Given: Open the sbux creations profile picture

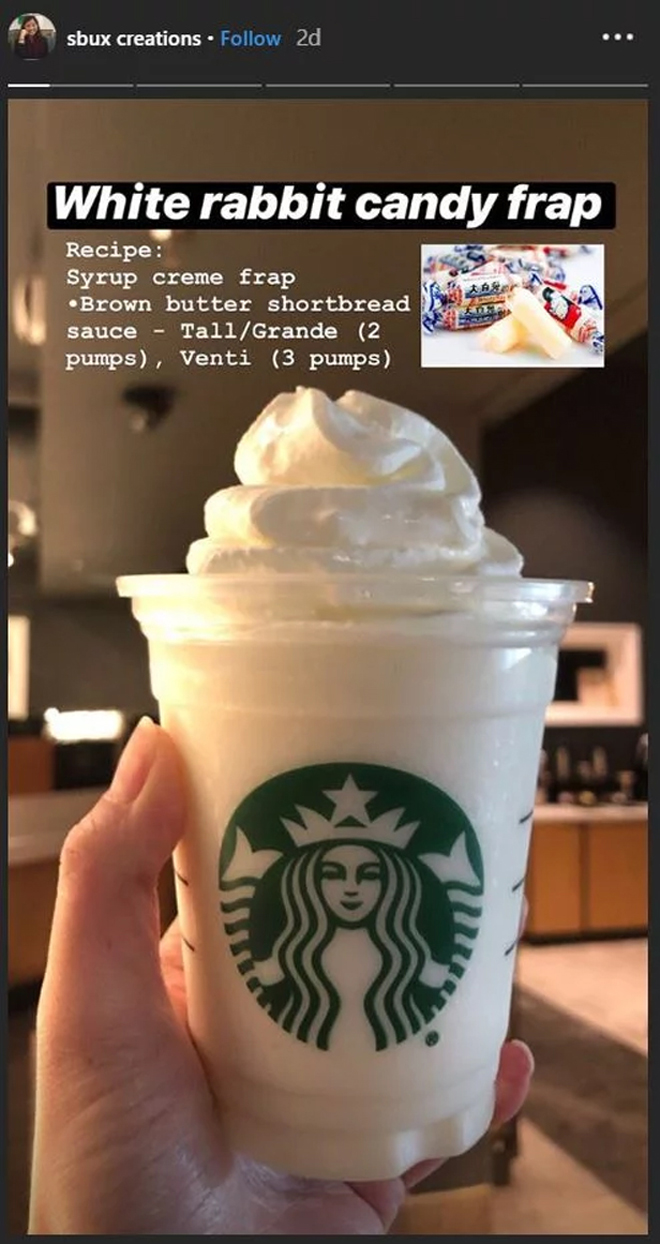Looking at the screenshot, I should click(31, 38).
